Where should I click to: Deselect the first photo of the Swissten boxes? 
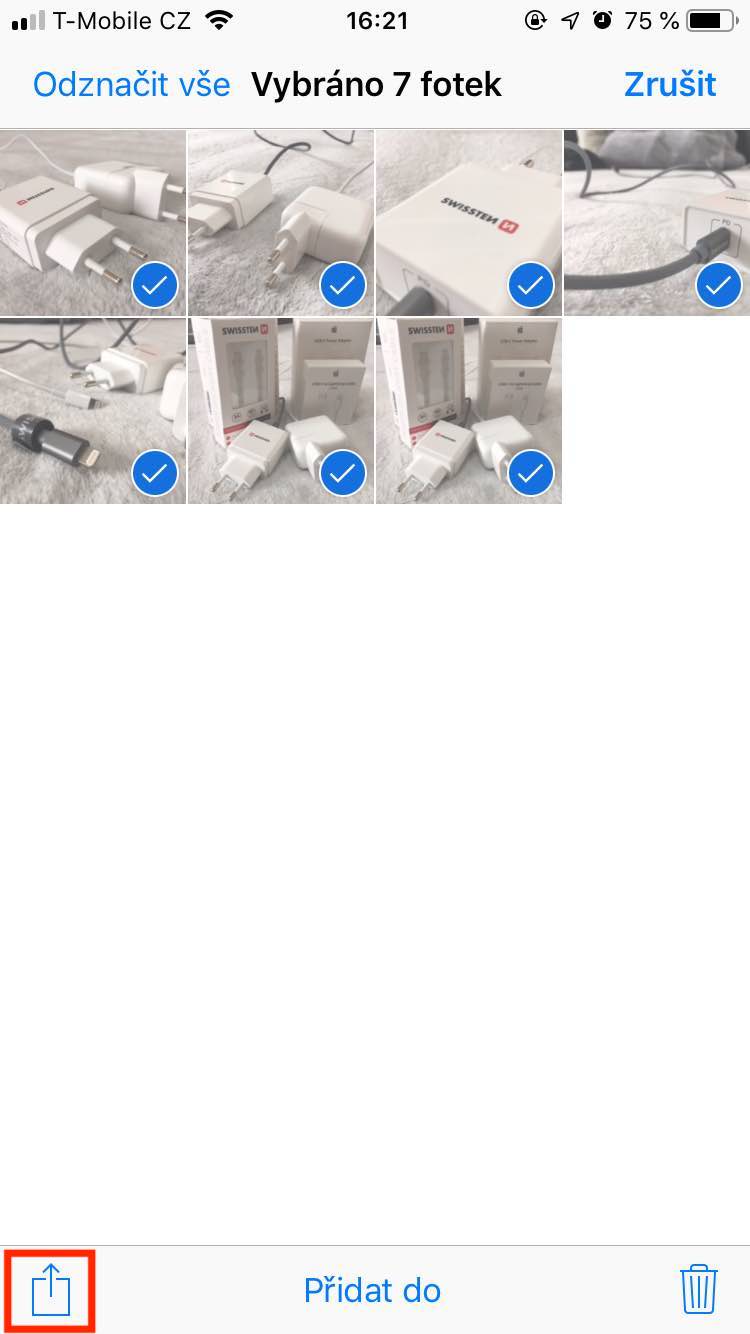click(281, 411)
